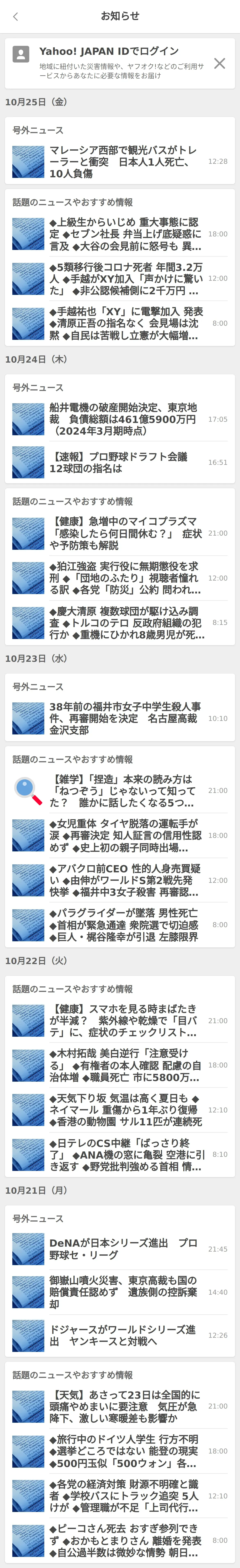240x1568 pixels.
Task: Open the 船井電機の破産開始決定 article
Action: (x=120, y=419)
